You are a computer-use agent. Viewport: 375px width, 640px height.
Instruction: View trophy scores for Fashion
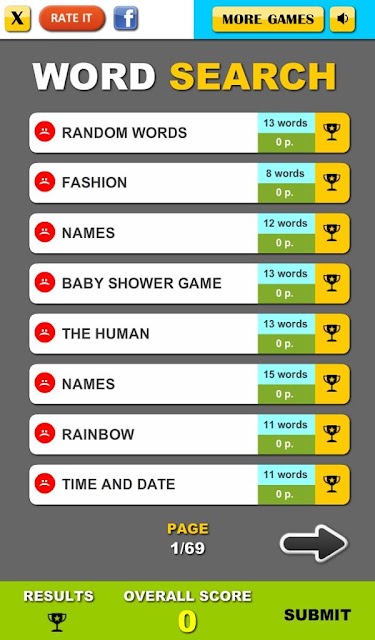tap(332, 183)
